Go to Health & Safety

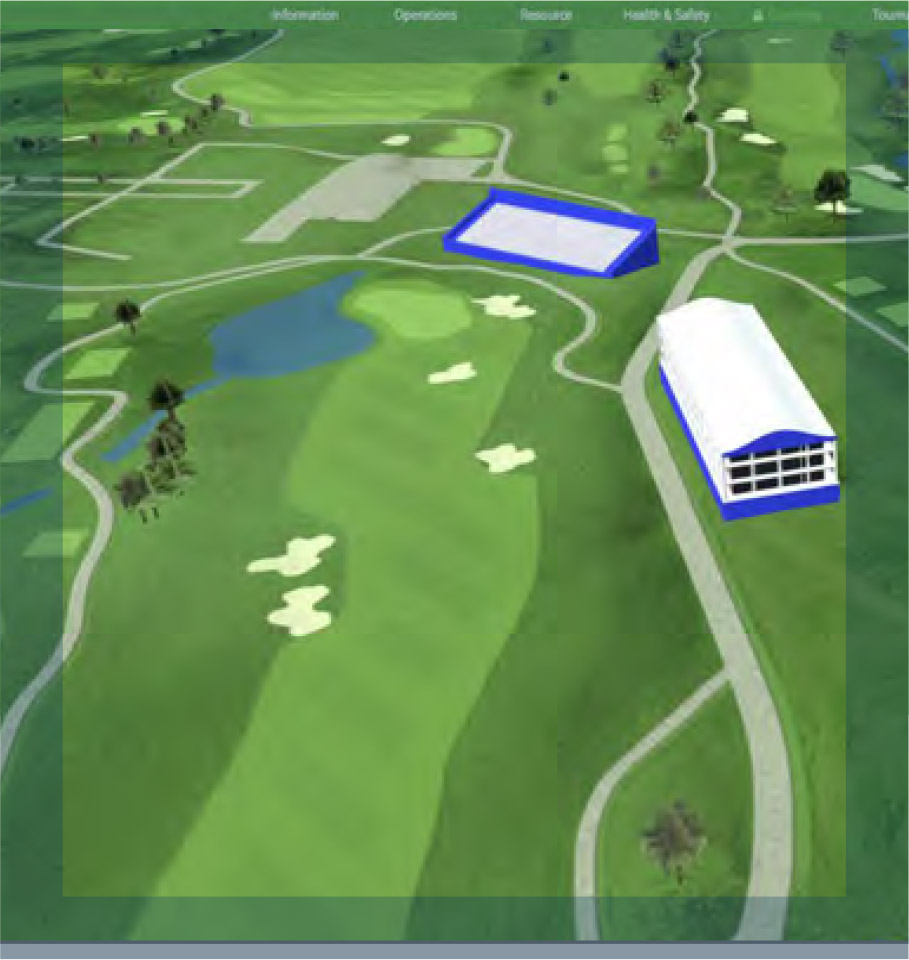[666, 15]
